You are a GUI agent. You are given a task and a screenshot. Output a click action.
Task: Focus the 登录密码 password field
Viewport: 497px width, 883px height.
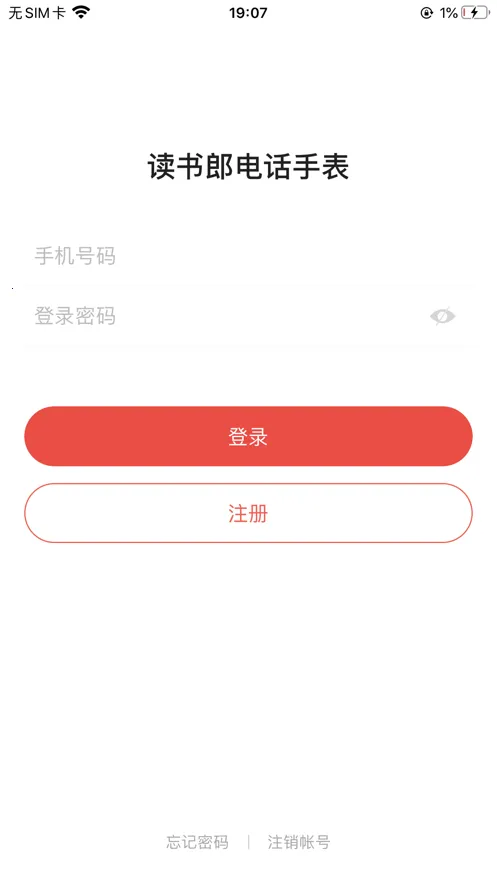pyautogui.click(x=225, y=316)
